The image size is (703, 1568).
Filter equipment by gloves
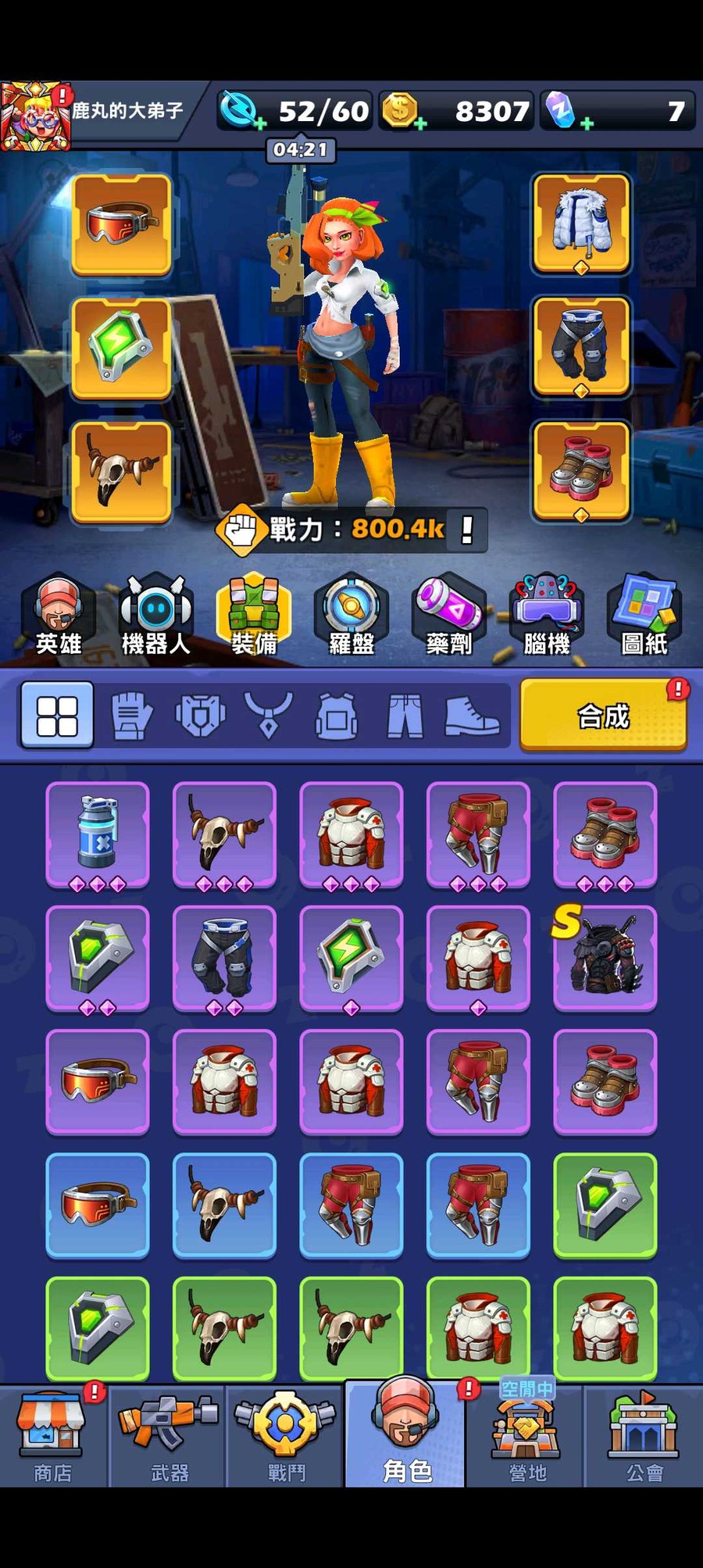click(x=131, y=715)
